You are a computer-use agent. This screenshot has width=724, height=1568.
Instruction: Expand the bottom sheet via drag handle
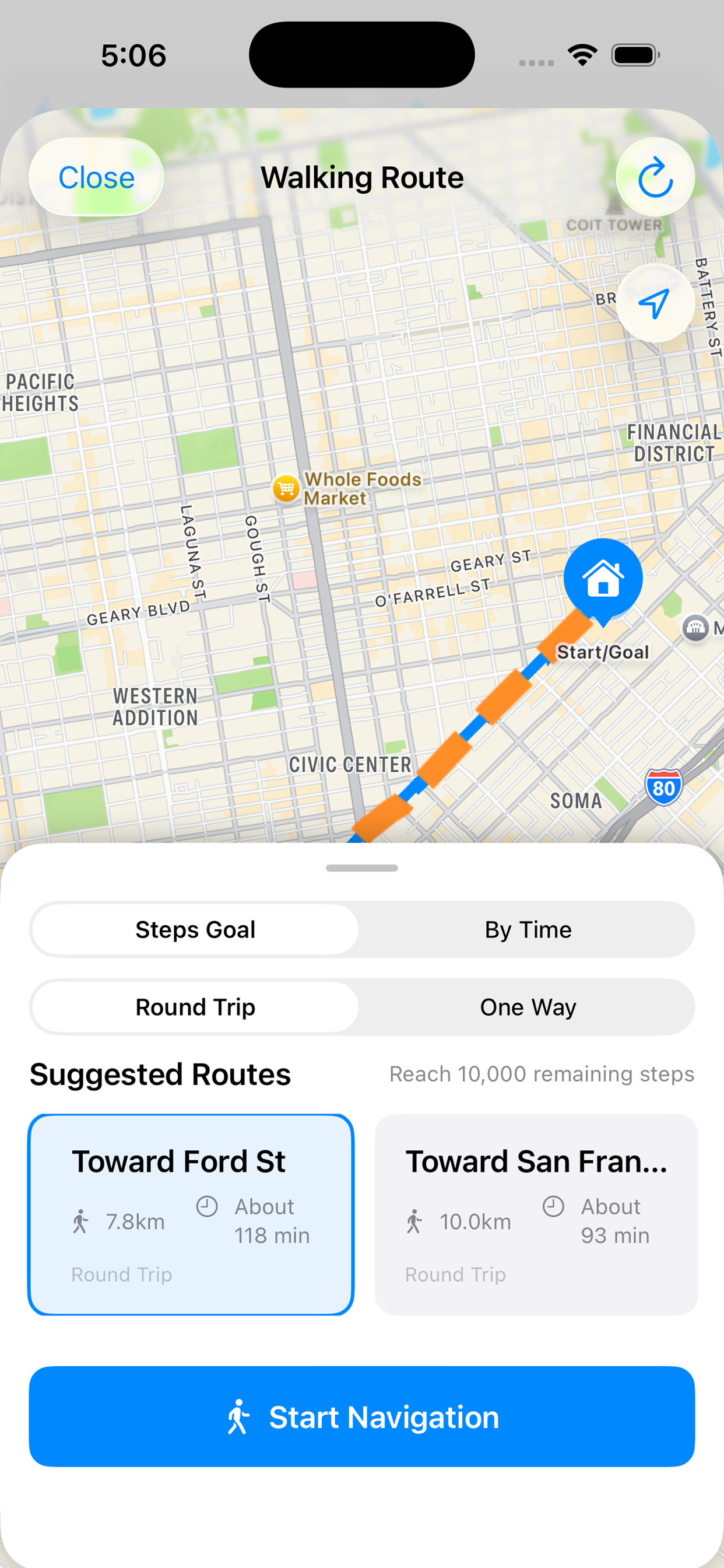point(361,868)
